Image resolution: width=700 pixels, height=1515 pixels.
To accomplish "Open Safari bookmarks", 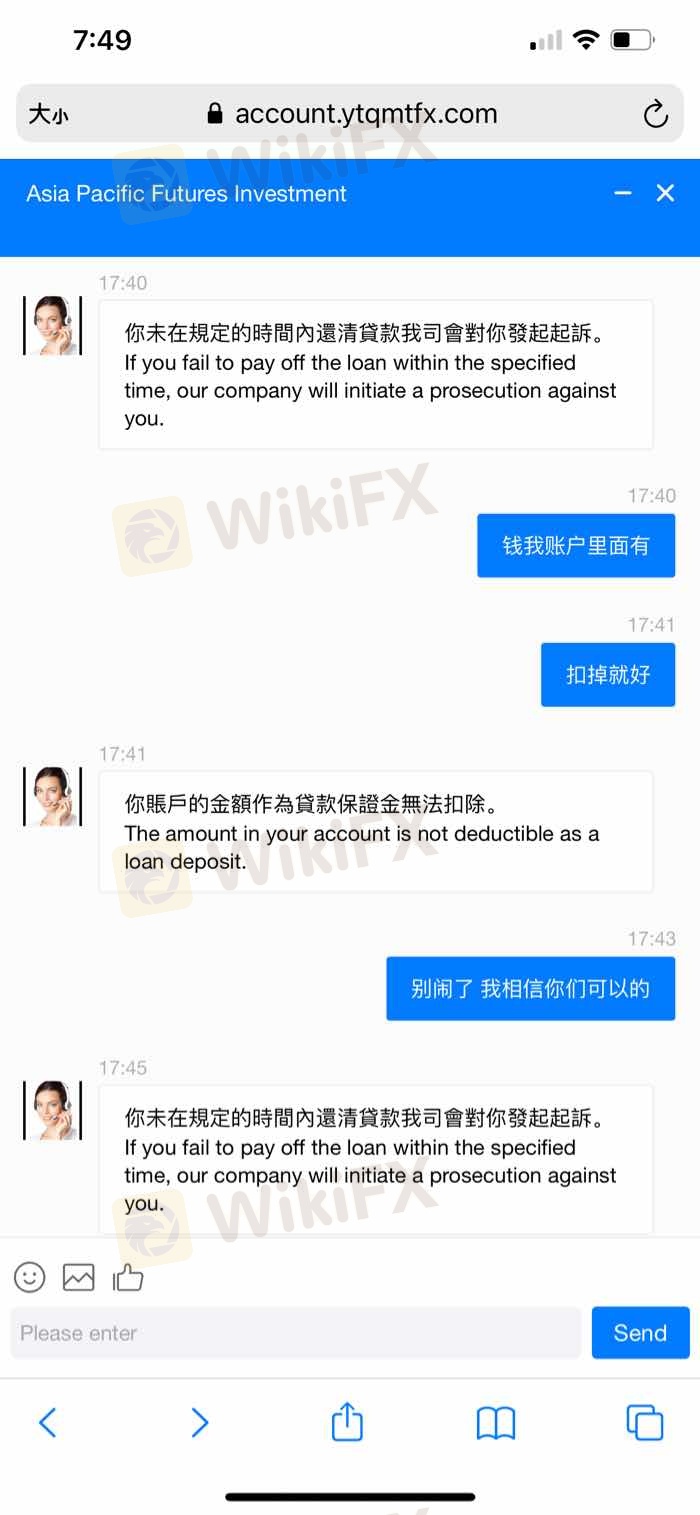I will (x=496, y=1422).
